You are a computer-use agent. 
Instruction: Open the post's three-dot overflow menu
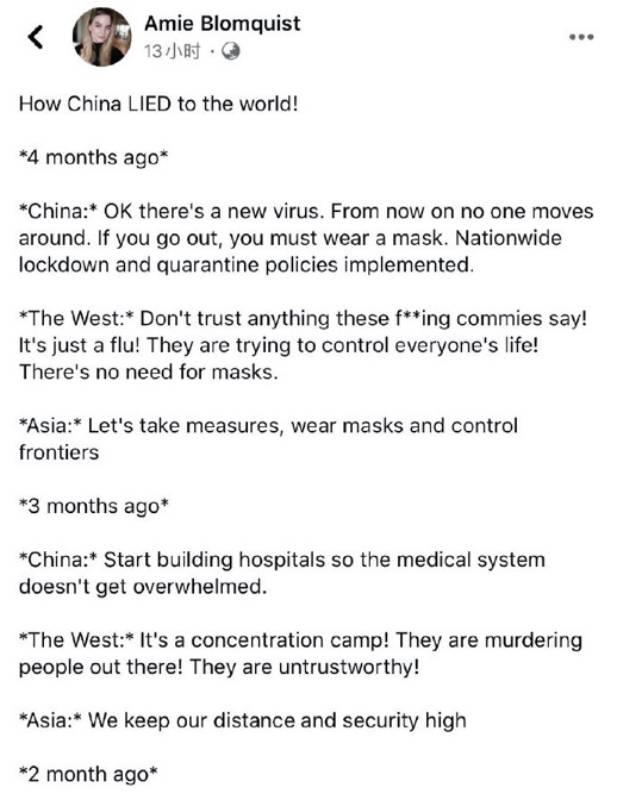coord(580,36)
